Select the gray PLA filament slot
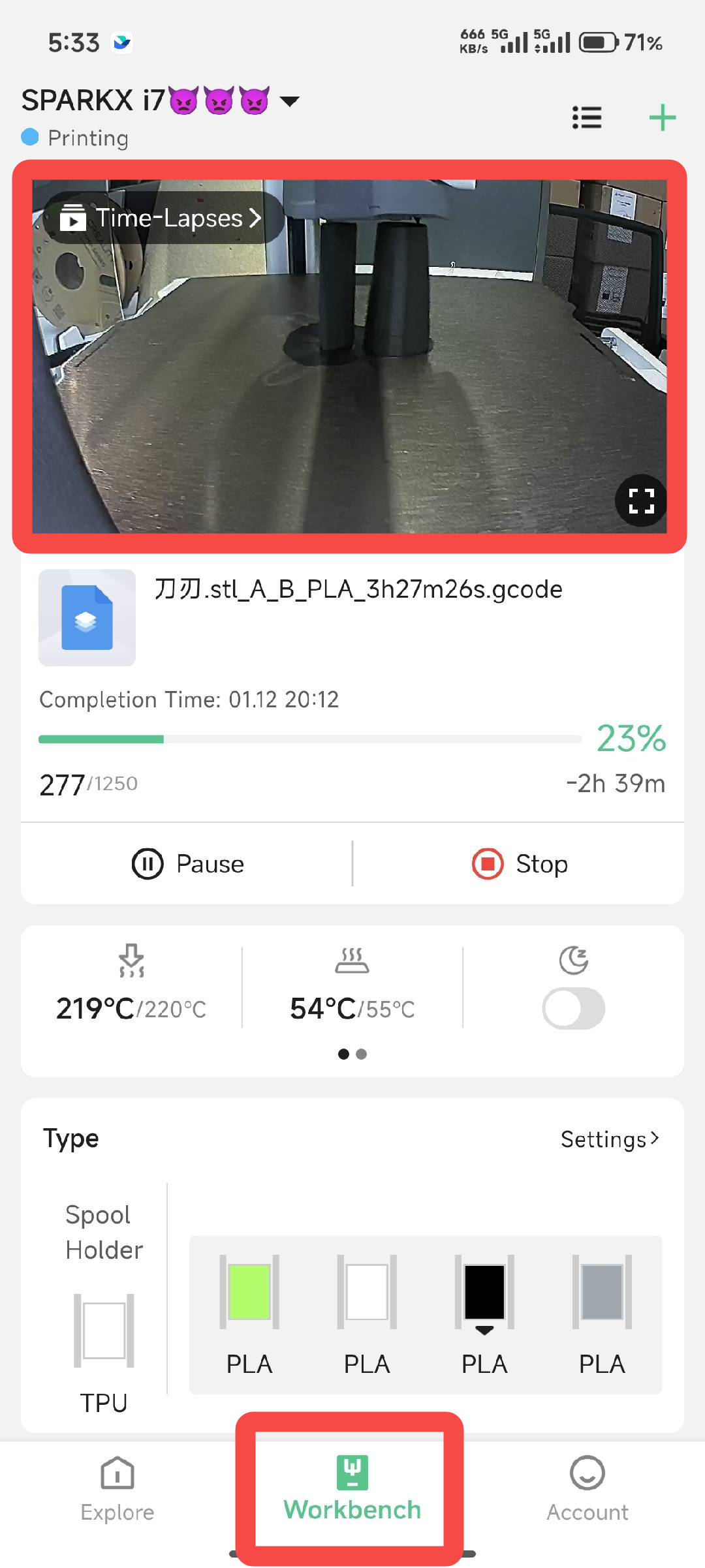Image resolution: width=705 pixels, height=1568 pixels. pyautogui.click(x=602, y=1292)
